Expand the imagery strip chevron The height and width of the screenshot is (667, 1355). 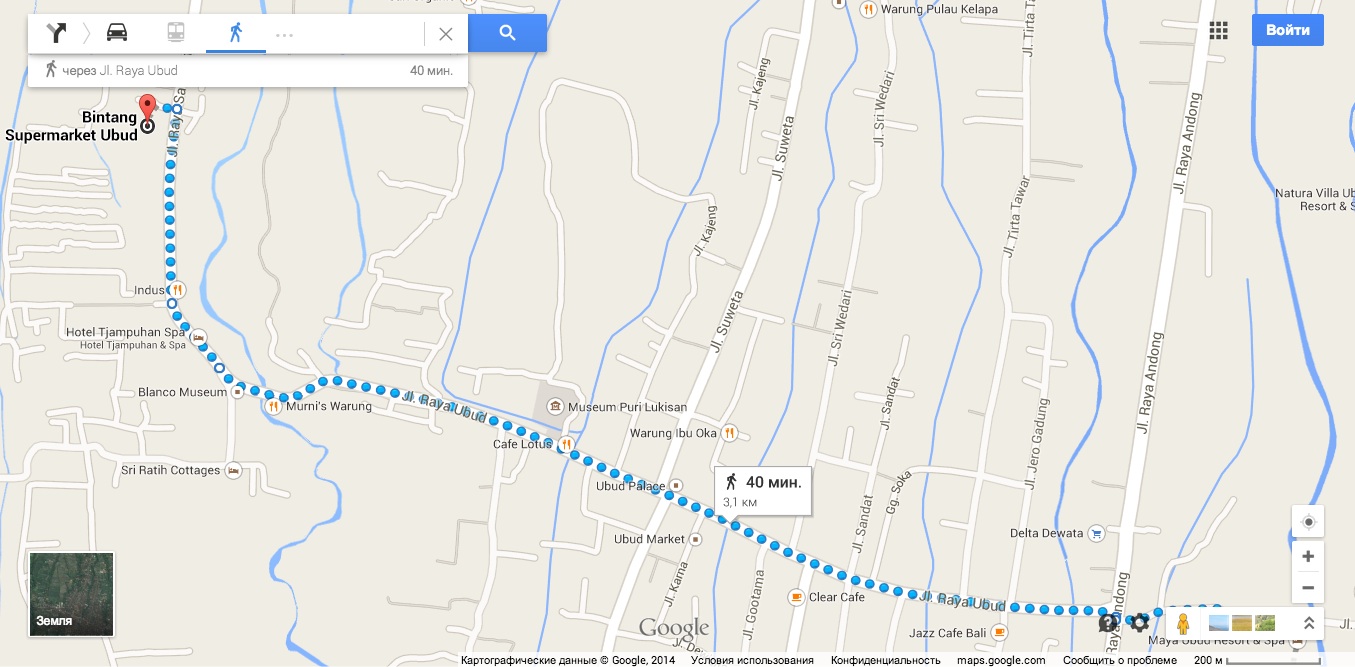pos(1308,623)
